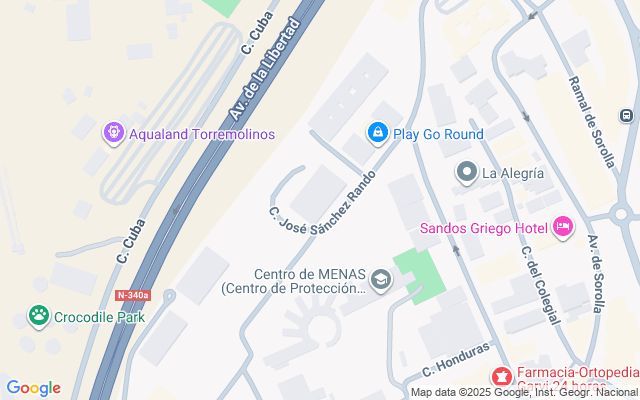
Task: Select the Play Go Round marker
Action: (x=377, y=132)
